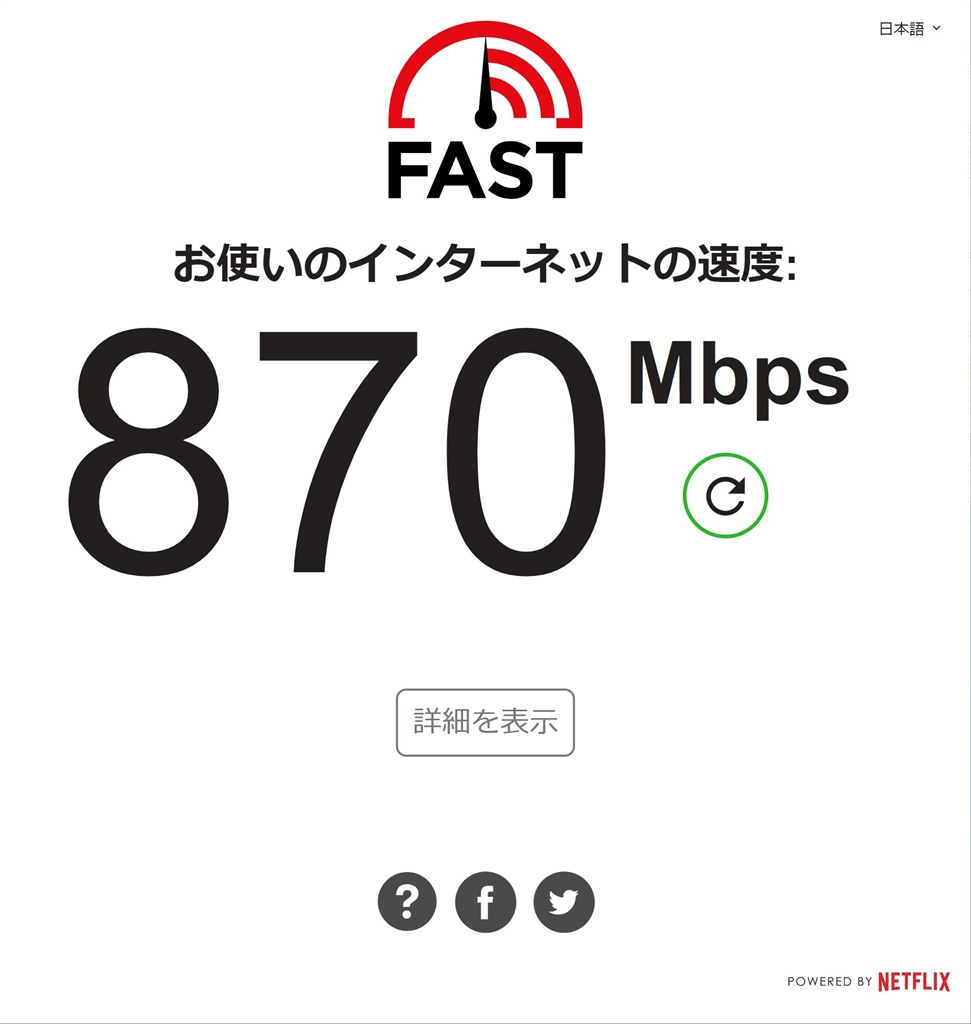Image resolution: width=971 pixels, height=1024 pixels.
Task: Share the result on Facebook
Action: [485, 902]
